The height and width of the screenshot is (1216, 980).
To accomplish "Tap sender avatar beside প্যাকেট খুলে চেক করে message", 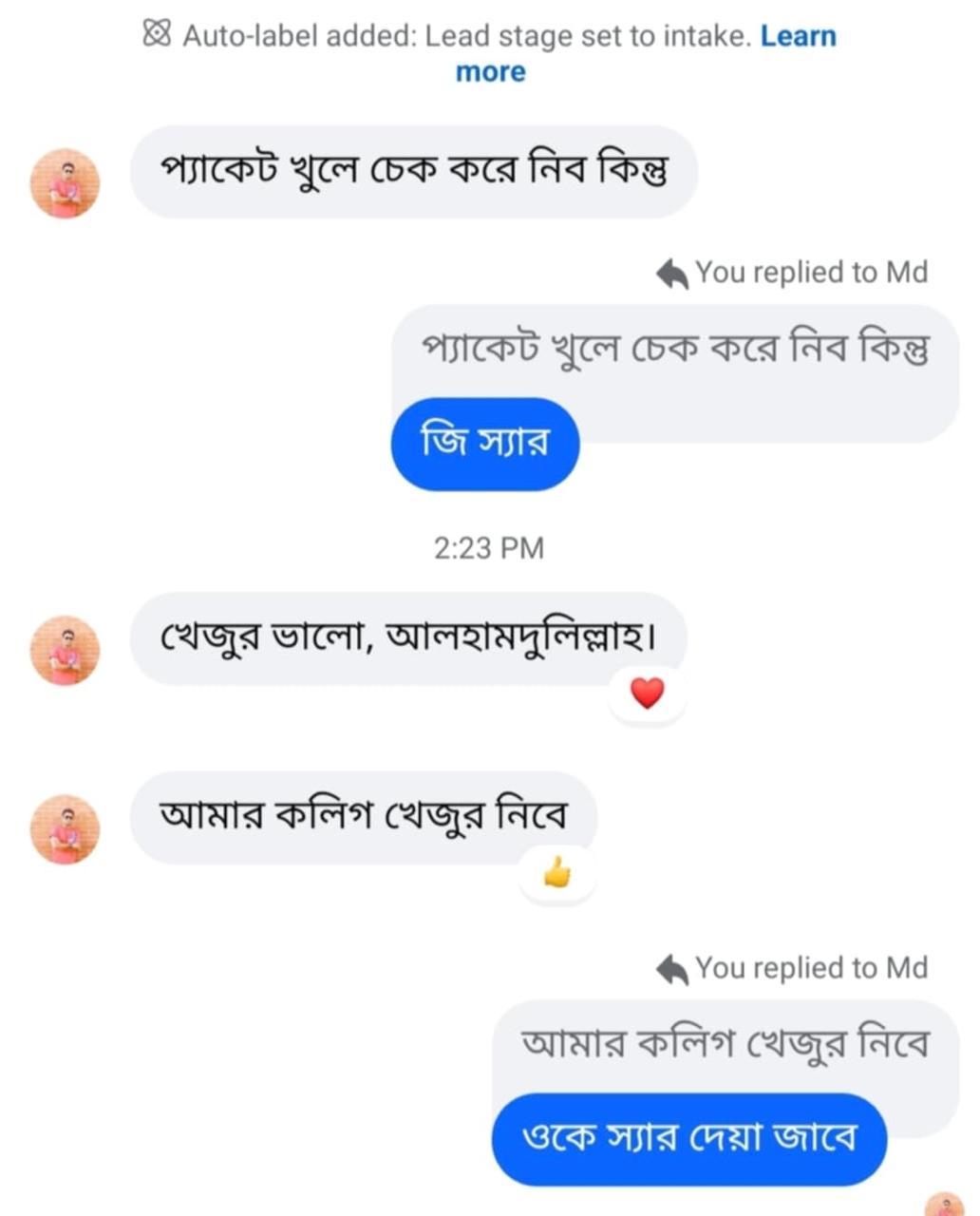I will [x=65, y=182].
